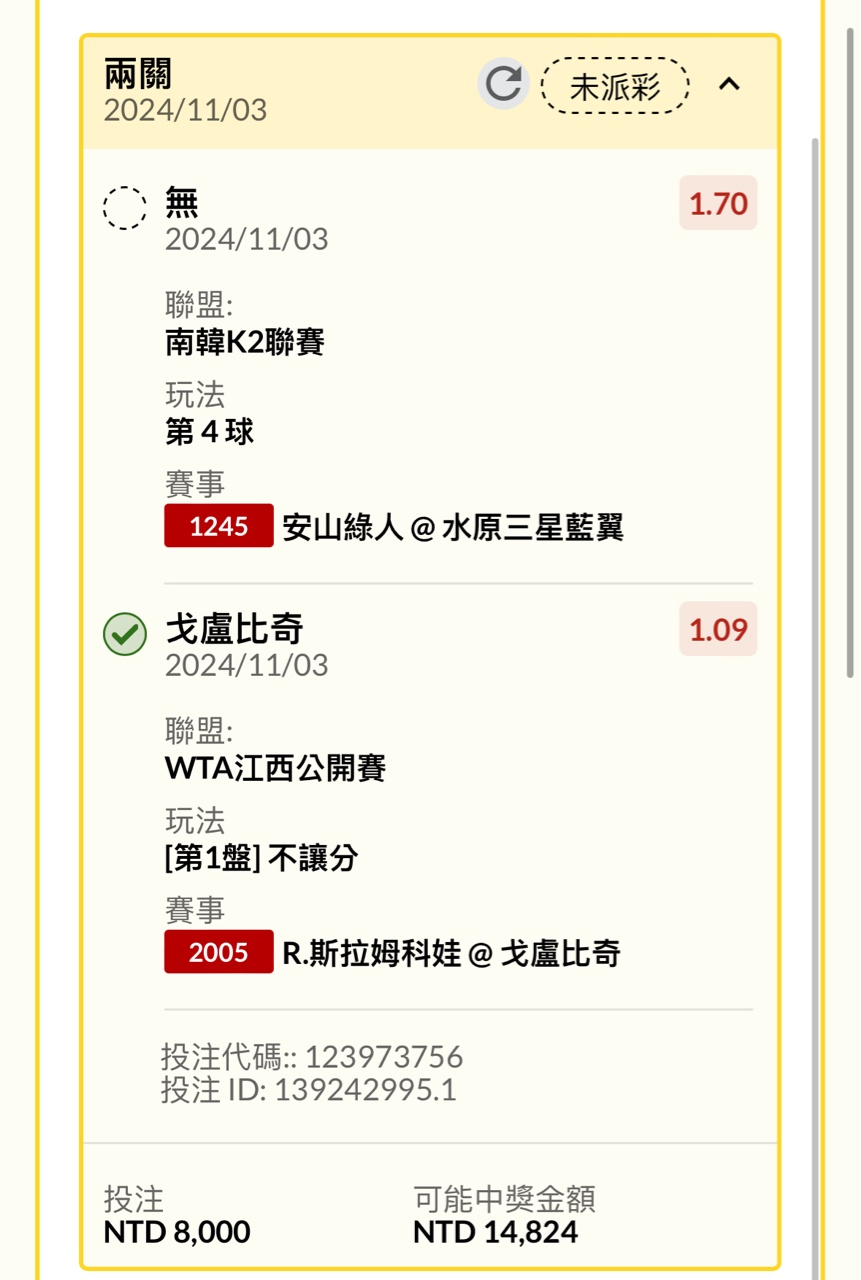861x1280 pixels.
Task: Refresh the 兩關 bet slip status
Action: coord(502,85)
